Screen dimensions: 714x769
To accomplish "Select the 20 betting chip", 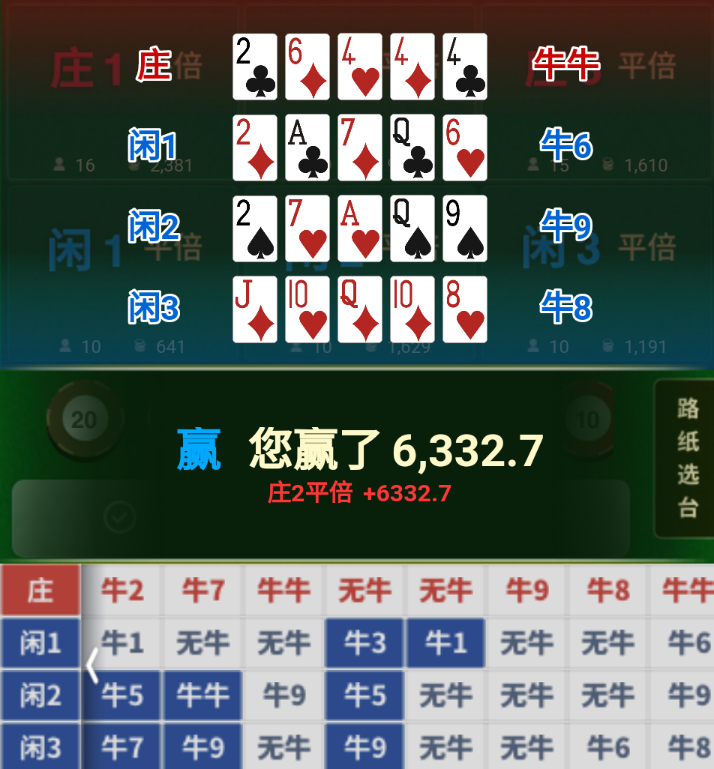I will (x=85, y=419).
